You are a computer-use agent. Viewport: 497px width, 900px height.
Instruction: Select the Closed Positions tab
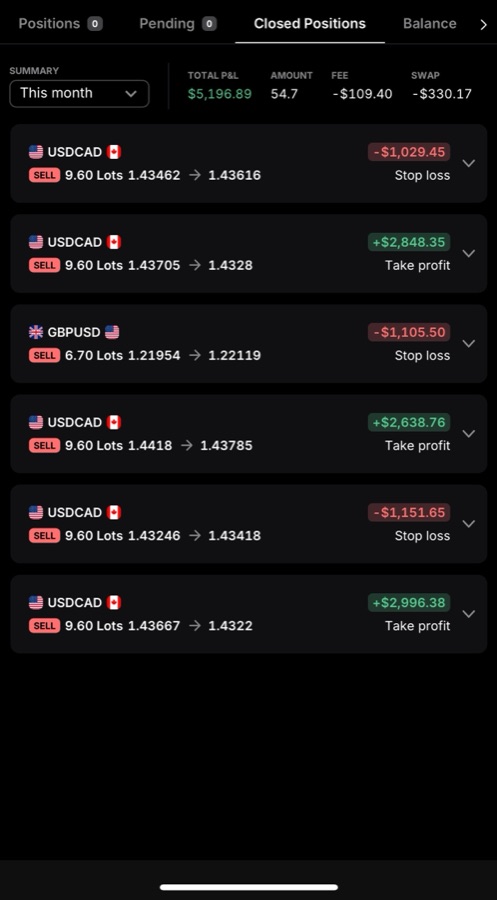pos(310,24)
